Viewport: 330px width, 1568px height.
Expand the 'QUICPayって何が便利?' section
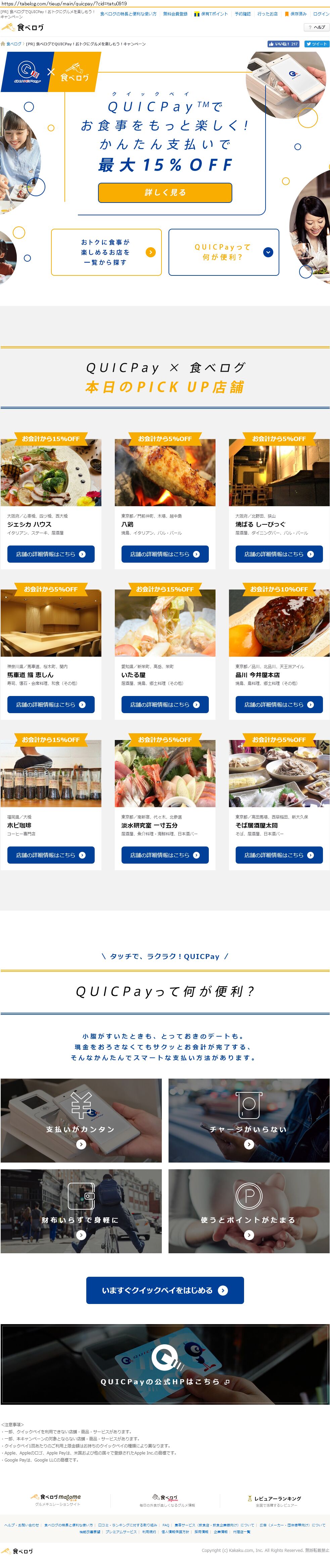(x=224, y=252)
